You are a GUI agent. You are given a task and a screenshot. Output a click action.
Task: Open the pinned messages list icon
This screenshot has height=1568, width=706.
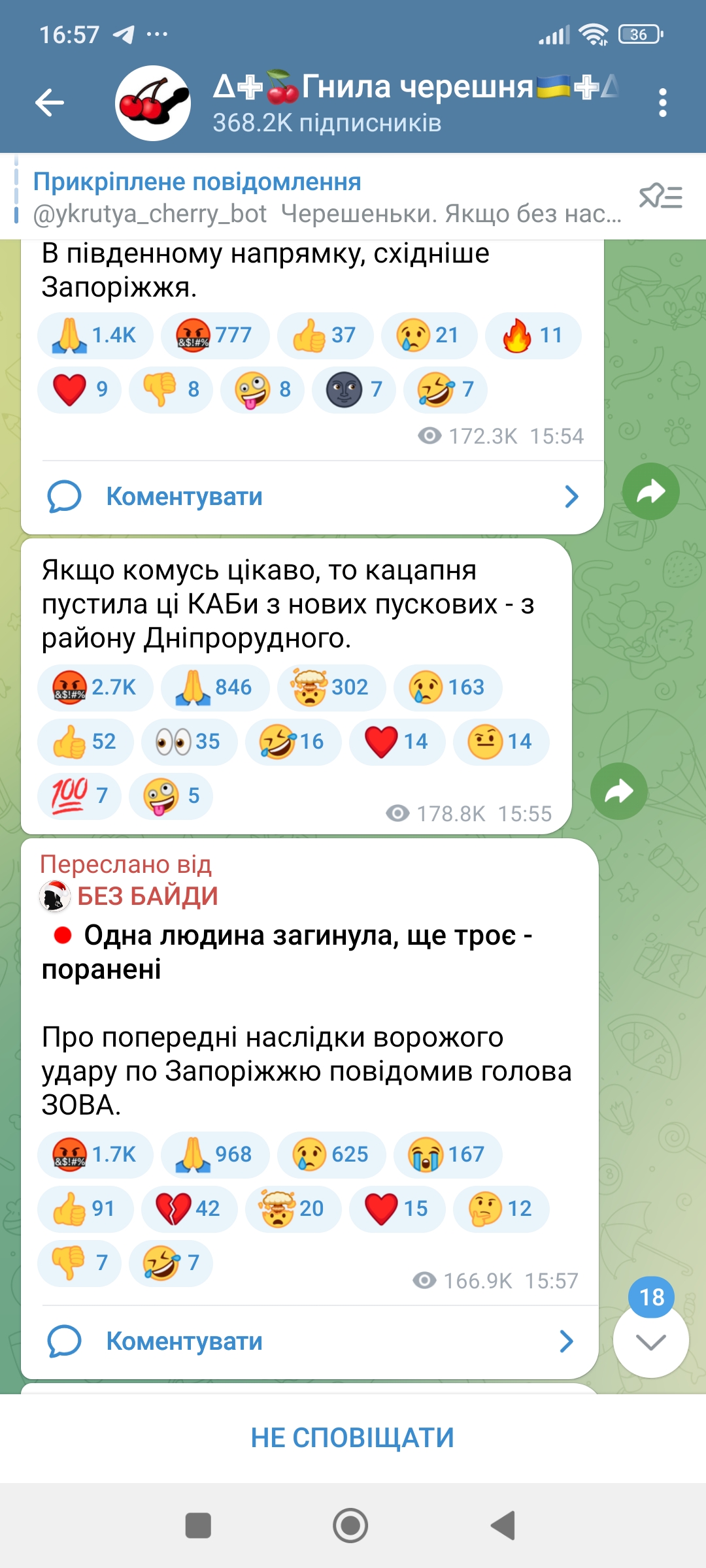(x=660, y=196)
